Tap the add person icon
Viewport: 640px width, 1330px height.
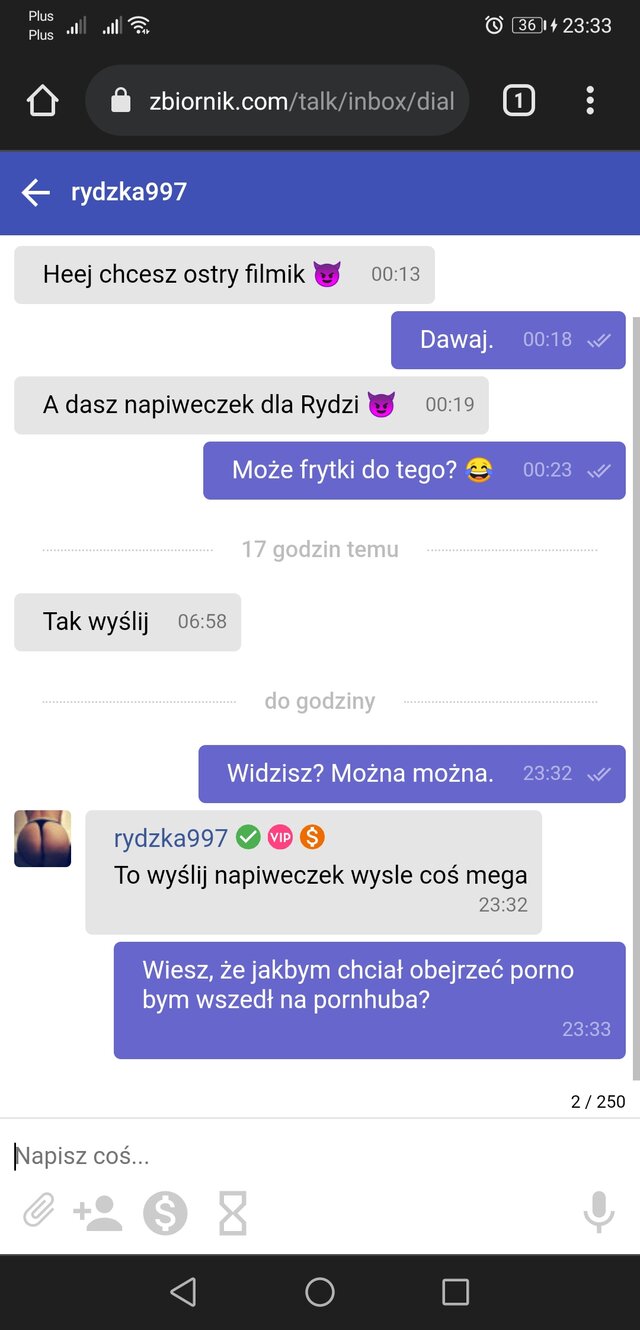[98, 1213]
